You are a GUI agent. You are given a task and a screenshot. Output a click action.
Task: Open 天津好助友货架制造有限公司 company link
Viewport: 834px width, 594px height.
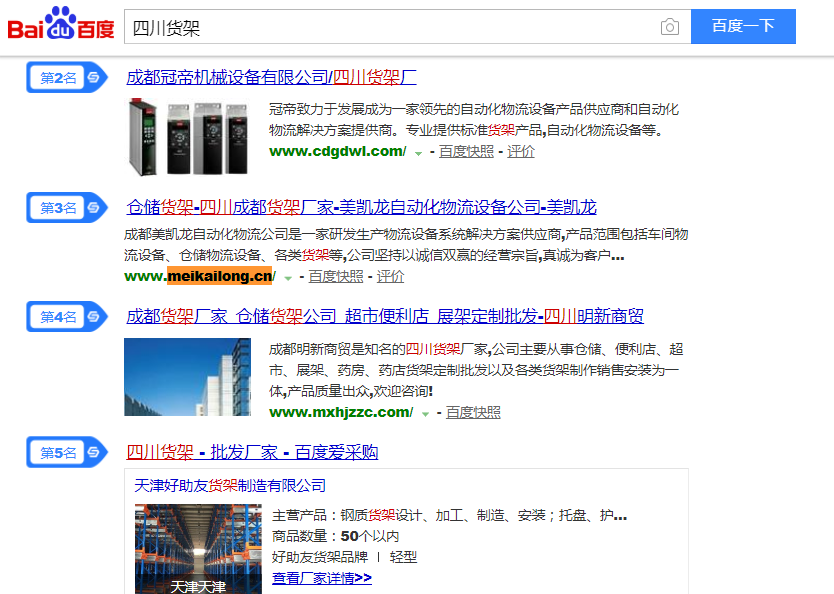click(x=230, y=486)
